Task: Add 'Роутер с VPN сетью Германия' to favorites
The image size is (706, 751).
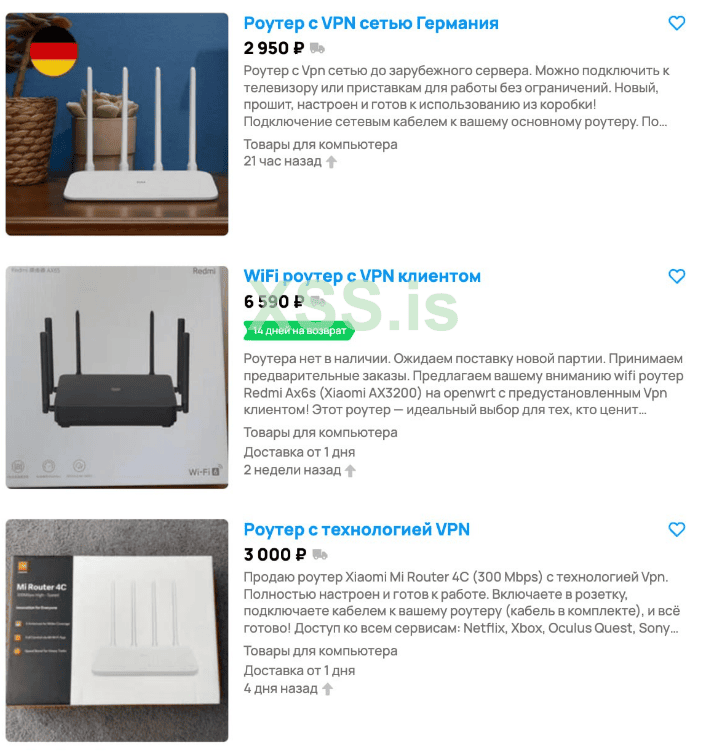Action: tap(677, 23)
